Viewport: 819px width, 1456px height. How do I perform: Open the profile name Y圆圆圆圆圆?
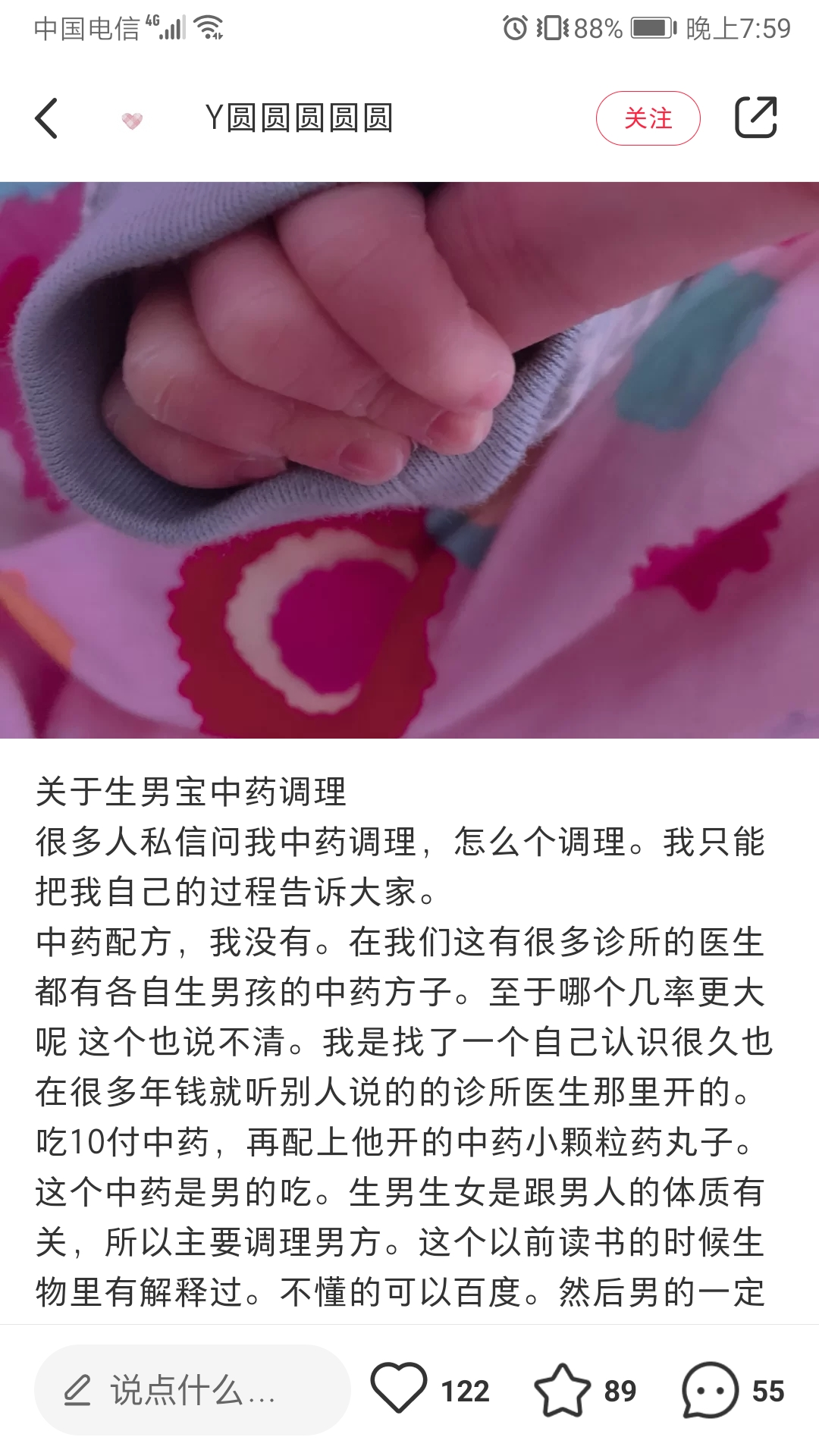click(299, 118)
